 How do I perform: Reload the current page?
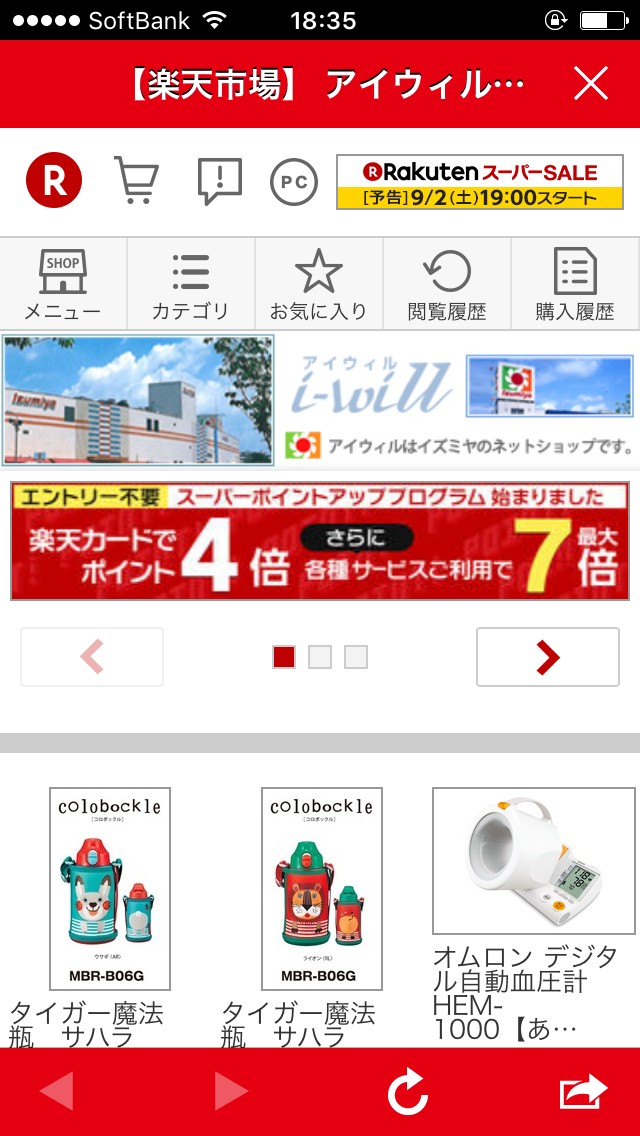[x=408, y=1092]
